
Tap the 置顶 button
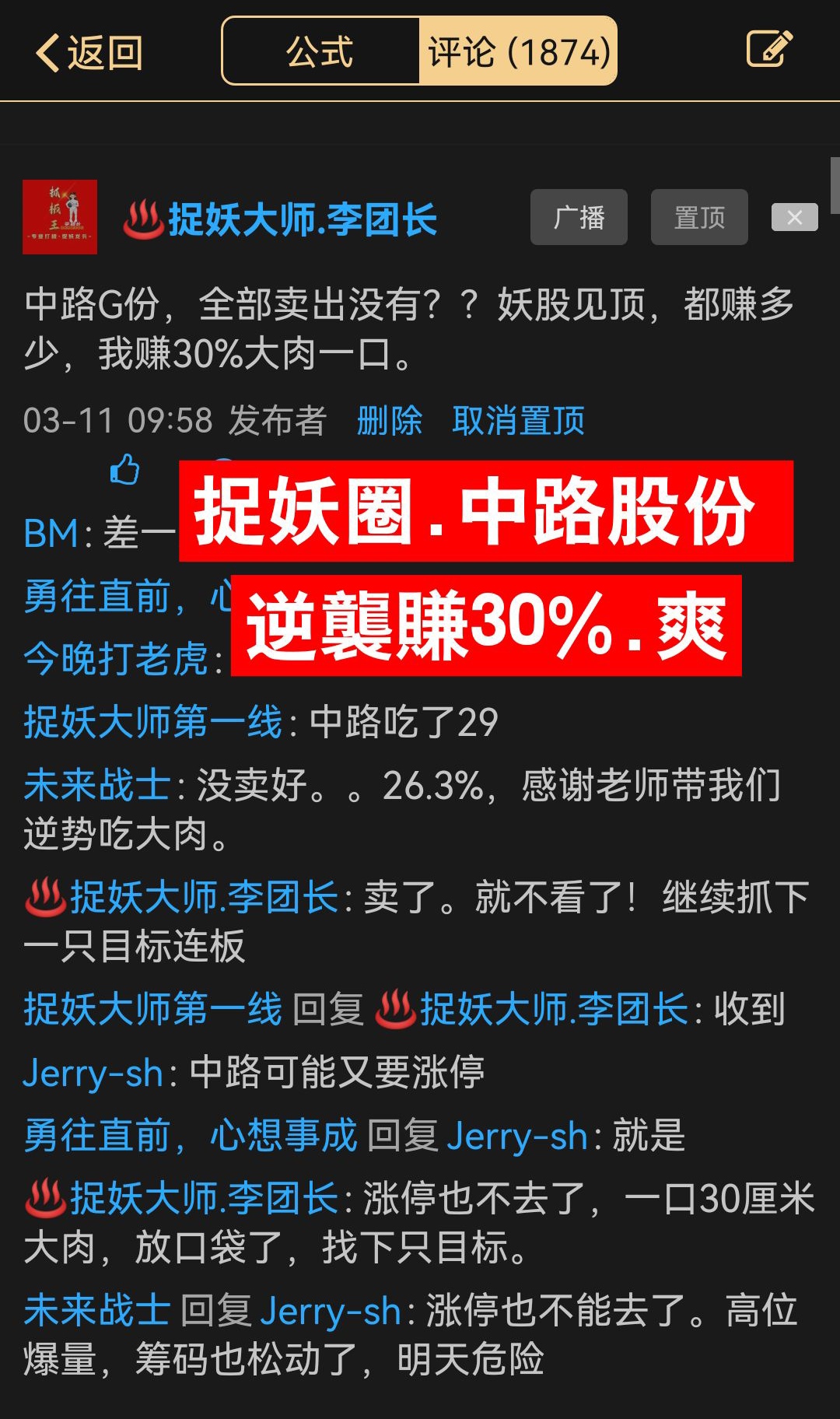(x=699, y=217)
